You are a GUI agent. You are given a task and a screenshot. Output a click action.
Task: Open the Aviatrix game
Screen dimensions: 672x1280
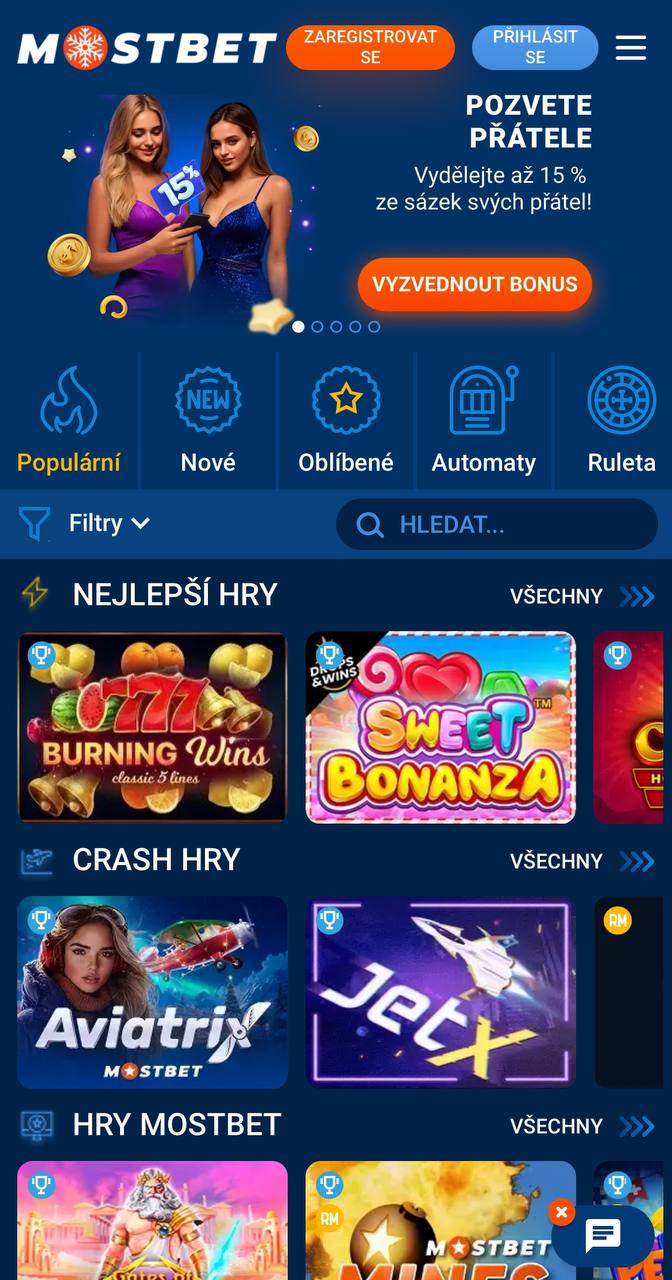(x=152, y=992)
